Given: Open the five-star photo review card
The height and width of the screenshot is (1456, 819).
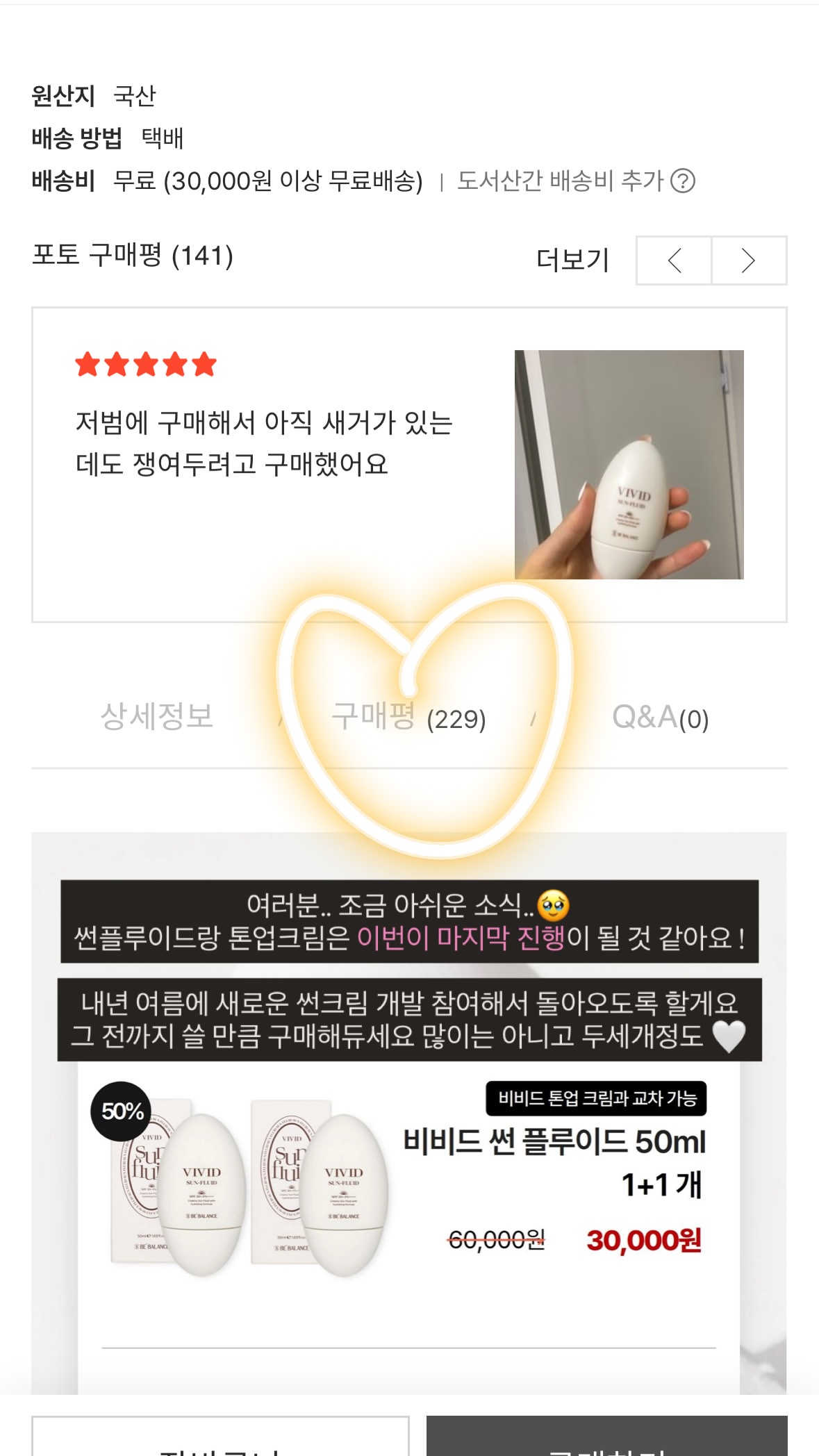Looking at the screenshot, I should [409, 465].
